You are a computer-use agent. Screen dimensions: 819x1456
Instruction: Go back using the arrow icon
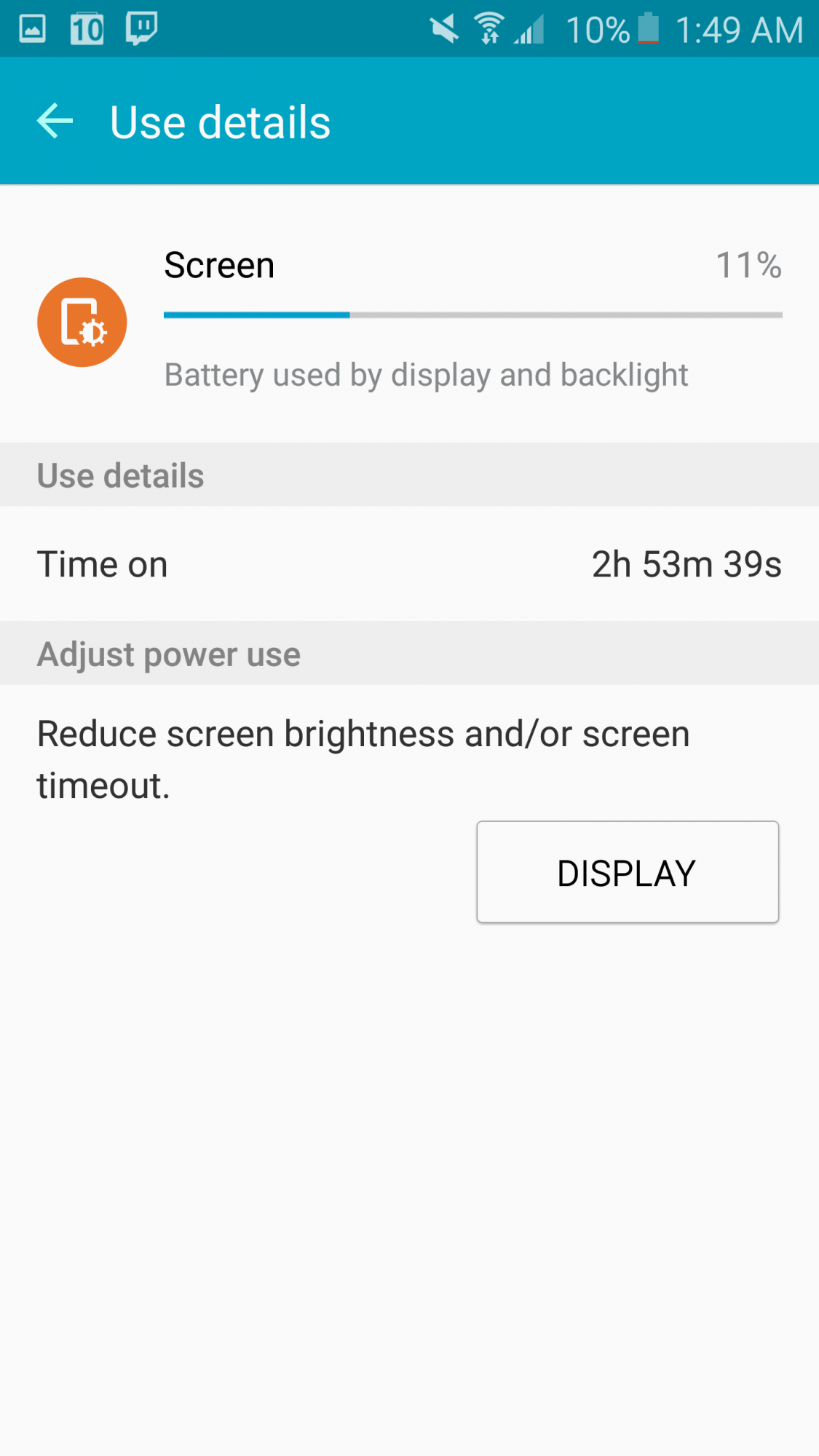point(55,121)
